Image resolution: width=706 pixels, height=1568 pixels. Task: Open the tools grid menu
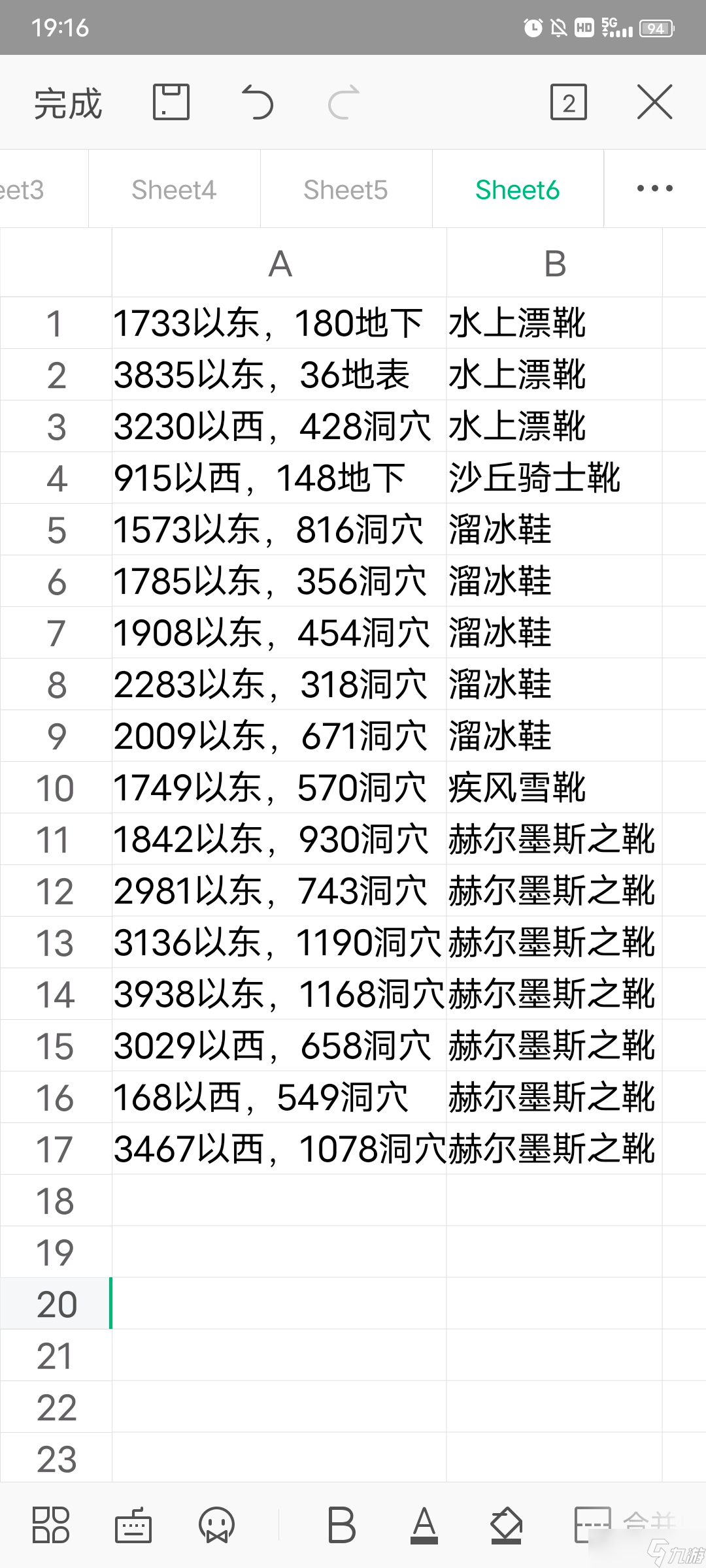point(51,1525)
